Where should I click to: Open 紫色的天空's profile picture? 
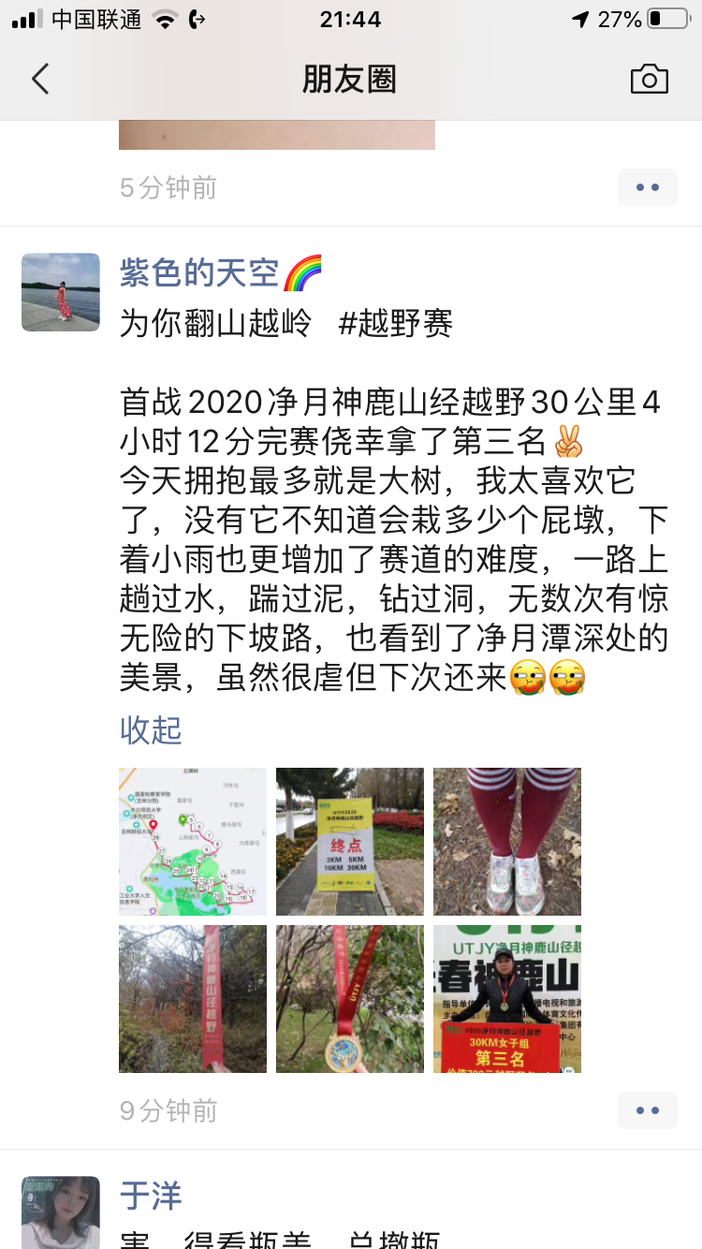point(61,292)
